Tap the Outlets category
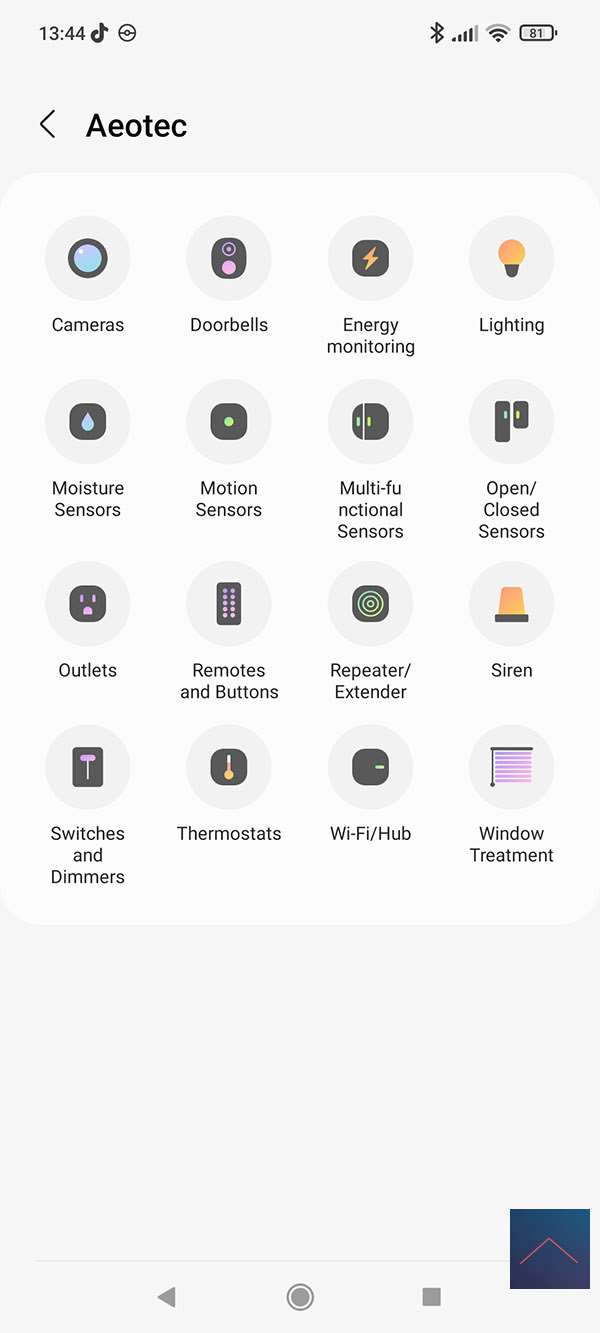Image resolution: width=600 pixels, height=1333 pixels. 88,604
